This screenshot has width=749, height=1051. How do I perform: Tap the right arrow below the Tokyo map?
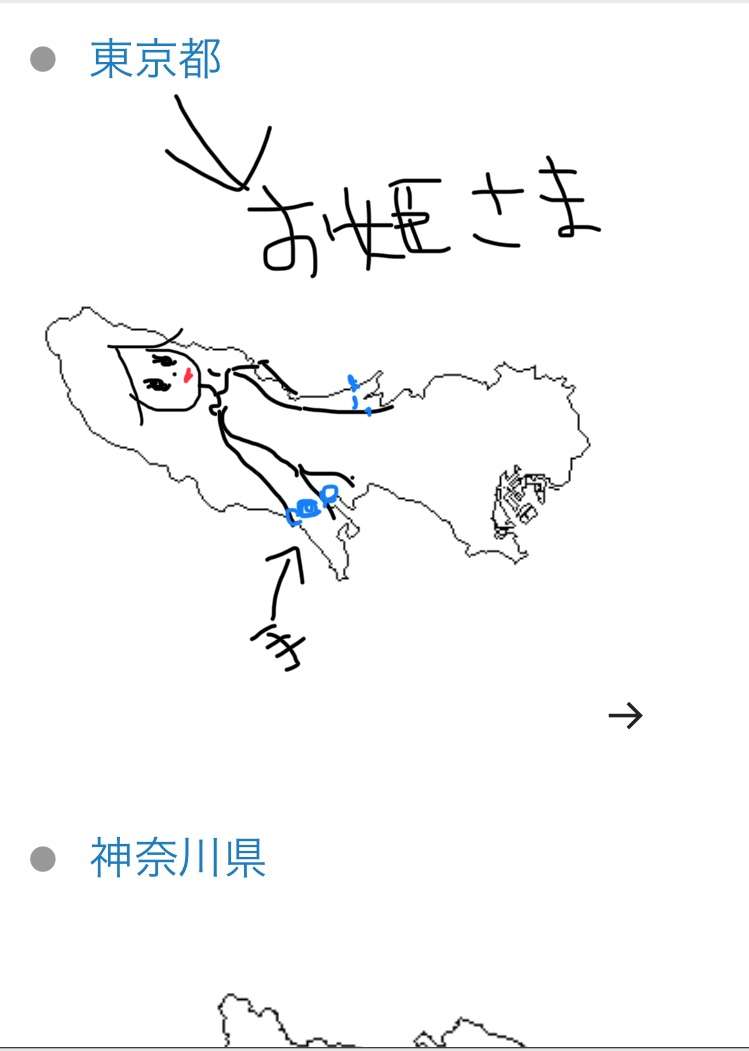[625, 715]
